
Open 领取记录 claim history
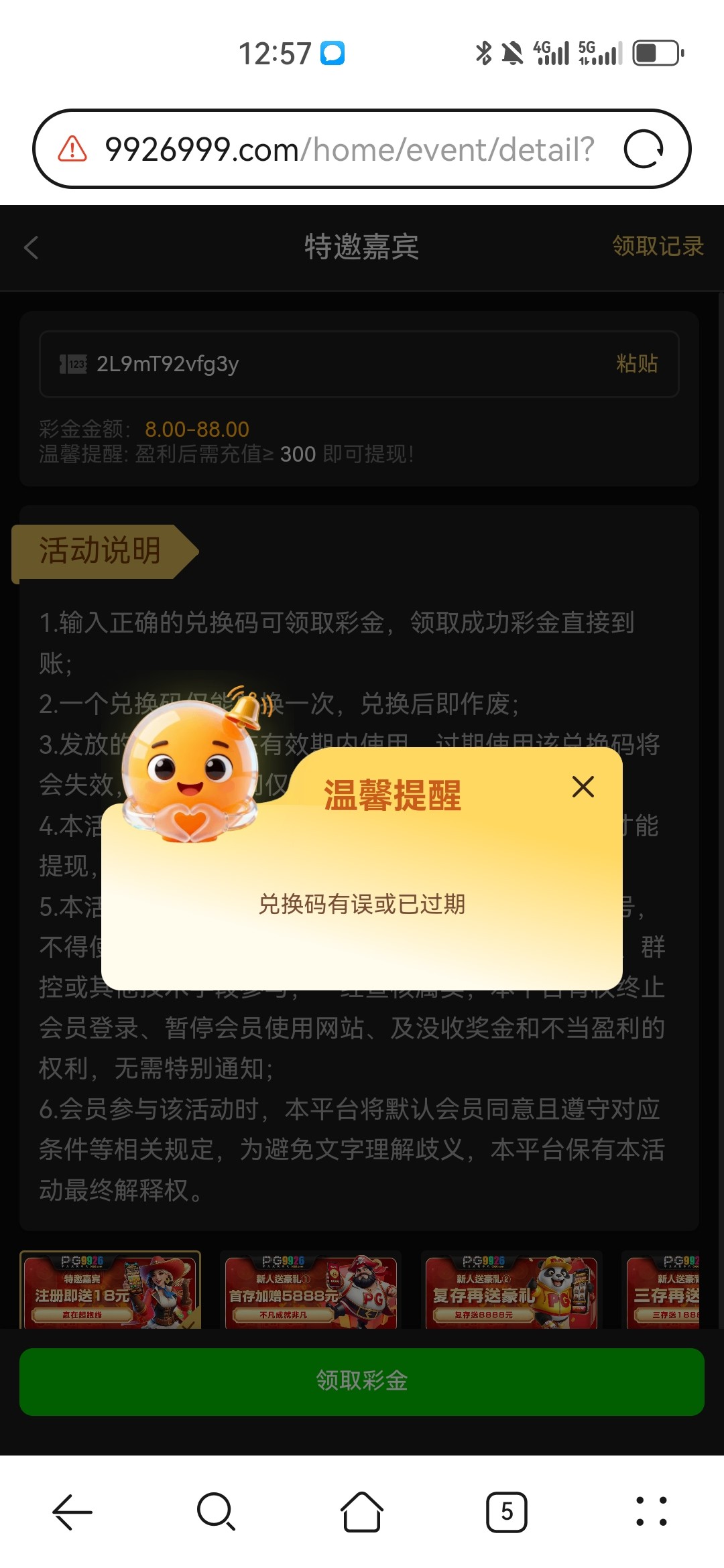point(657,247)
